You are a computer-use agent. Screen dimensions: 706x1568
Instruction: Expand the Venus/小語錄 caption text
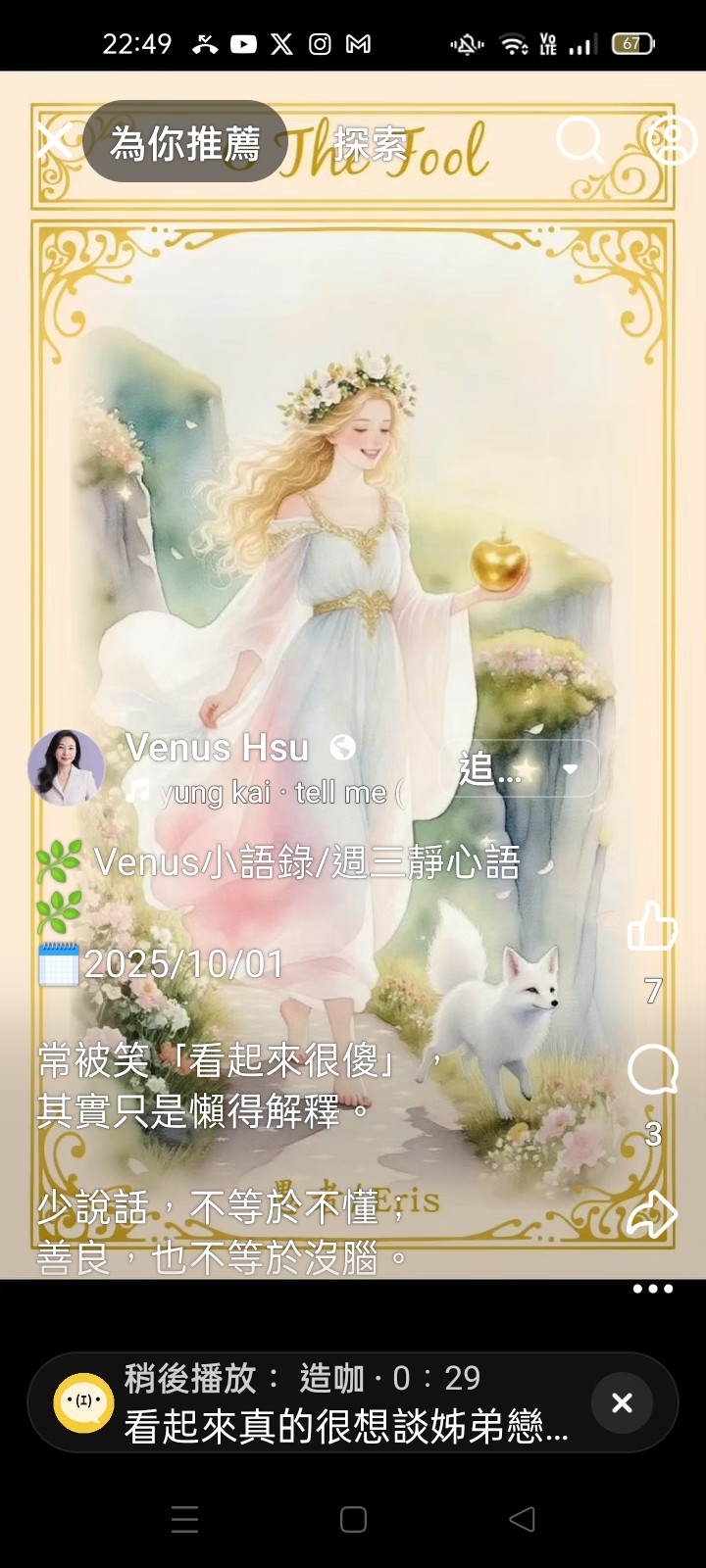pyautogui.click(x=294, y=1107)
